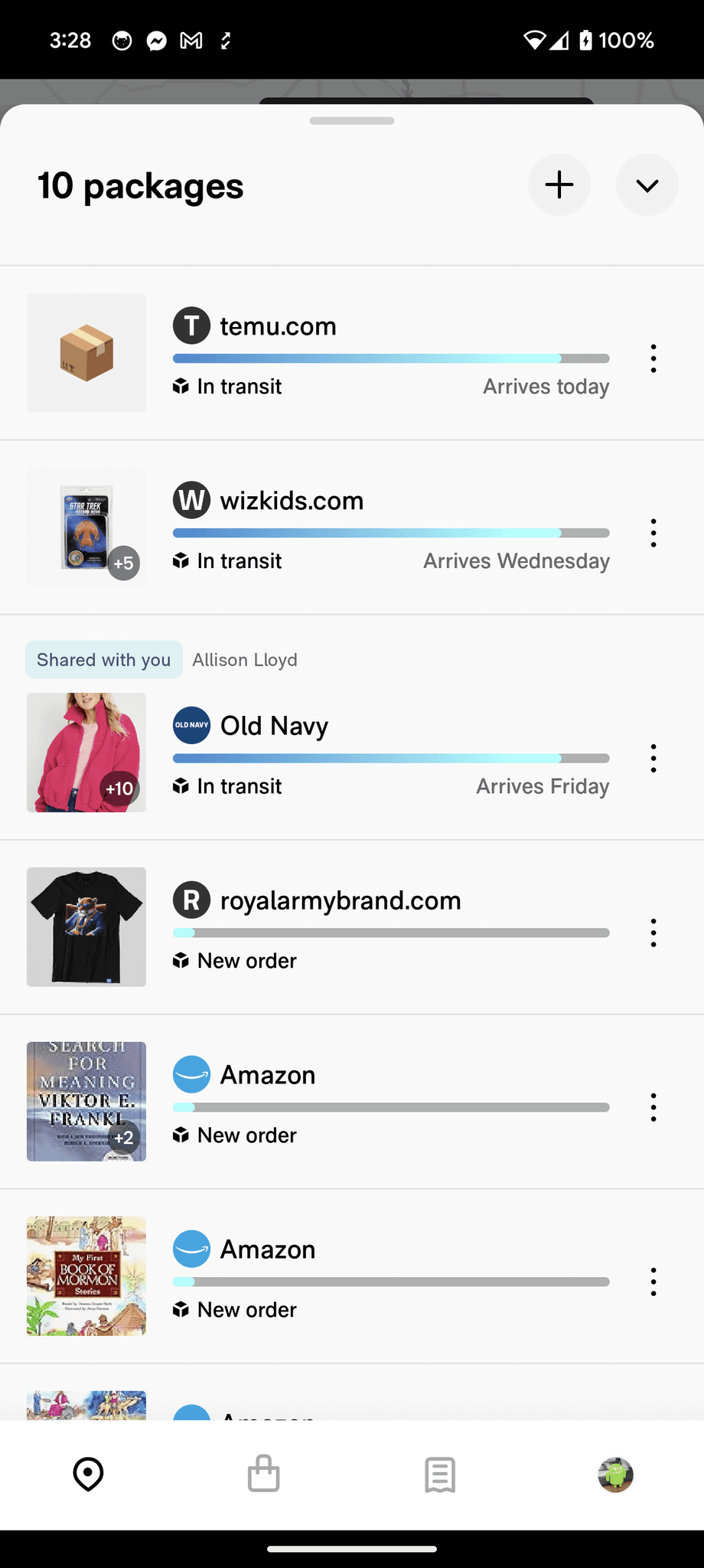Add a new package to track
This screenshot has width=704, height=1568.
pyautogui.click(x=559, y=185)
